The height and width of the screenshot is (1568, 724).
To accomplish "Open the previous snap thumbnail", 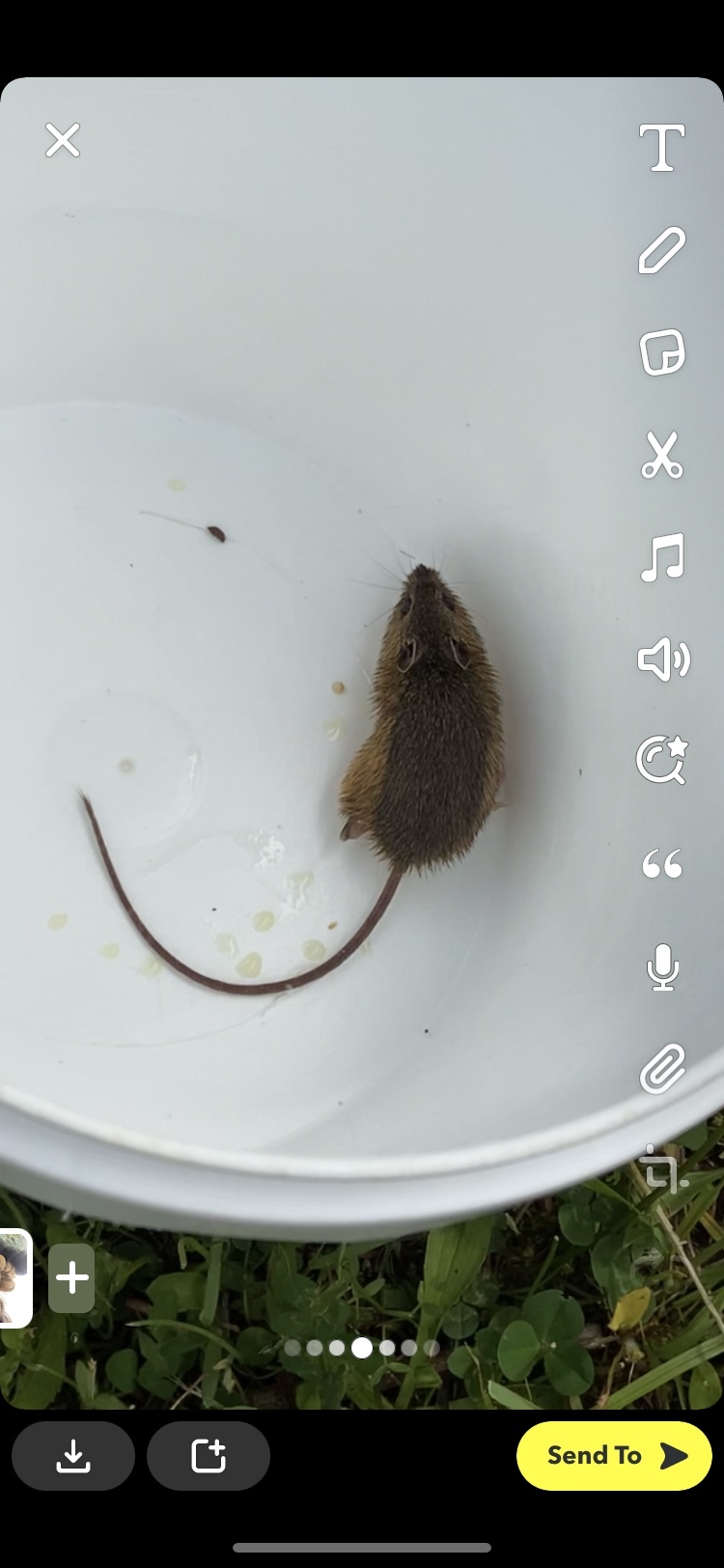I will (x=14, y=1278).
